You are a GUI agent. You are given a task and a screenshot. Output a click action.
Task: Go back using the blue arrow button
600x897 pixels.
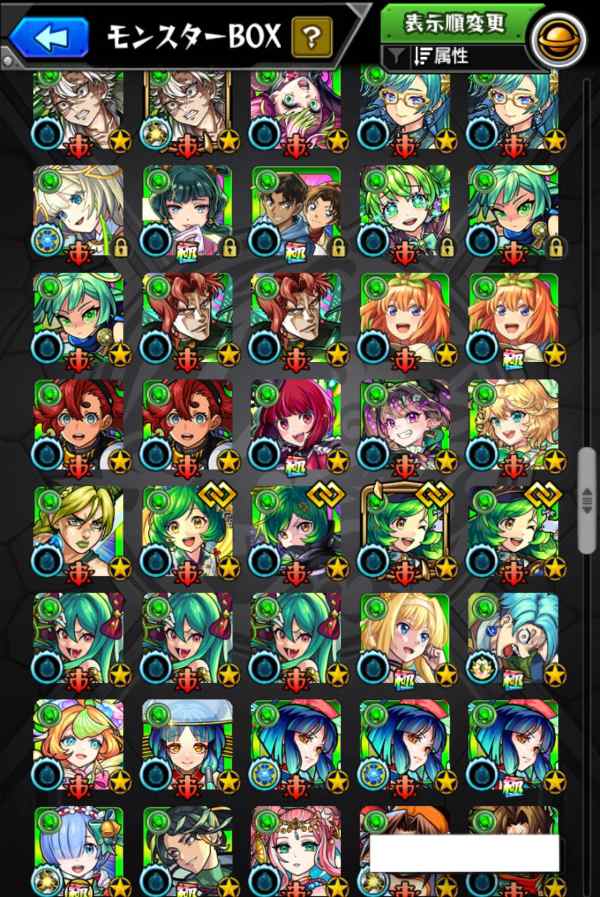pos(50,38)
